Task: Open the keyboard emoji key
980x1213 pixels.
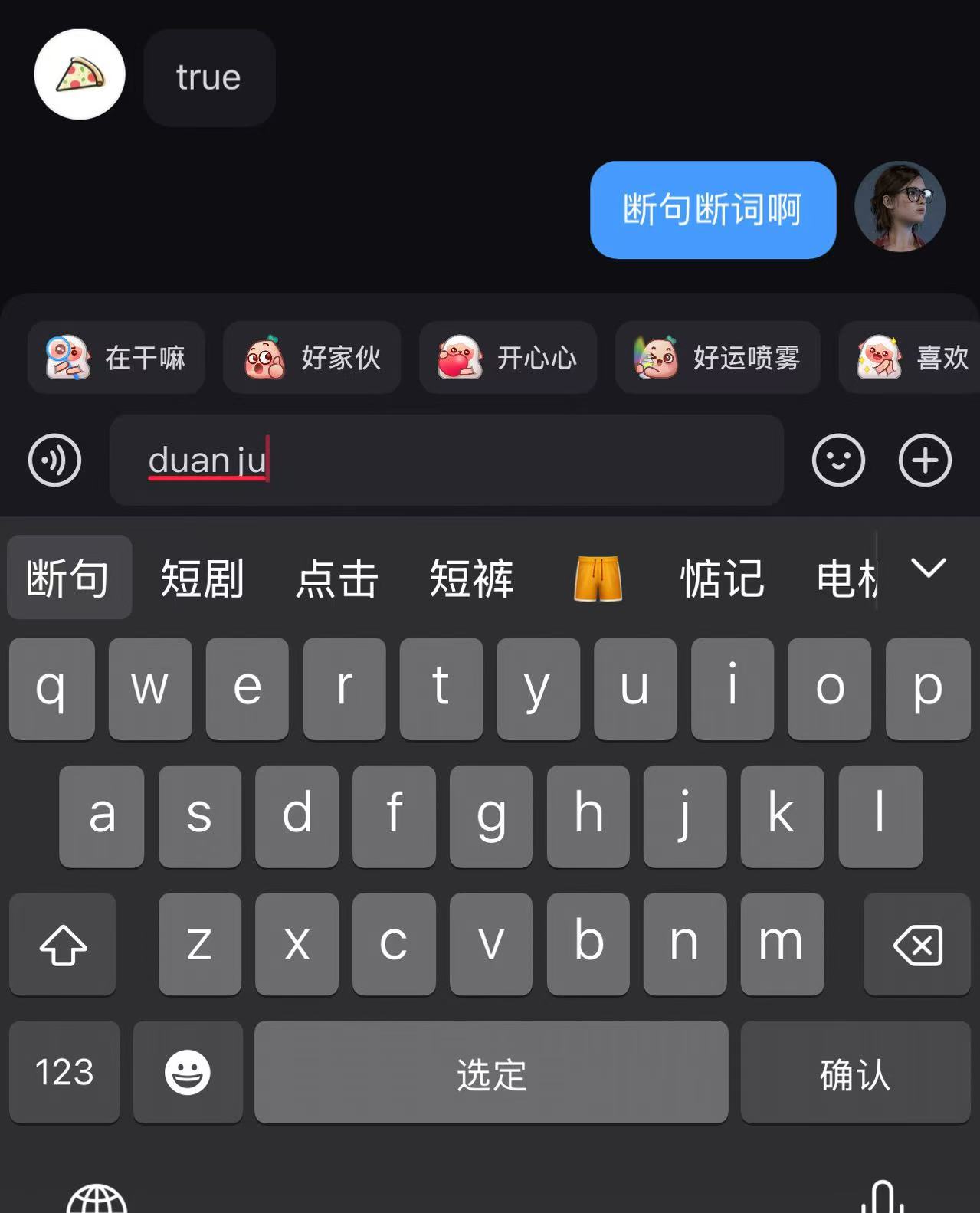Action: (x=188, y=1073)
